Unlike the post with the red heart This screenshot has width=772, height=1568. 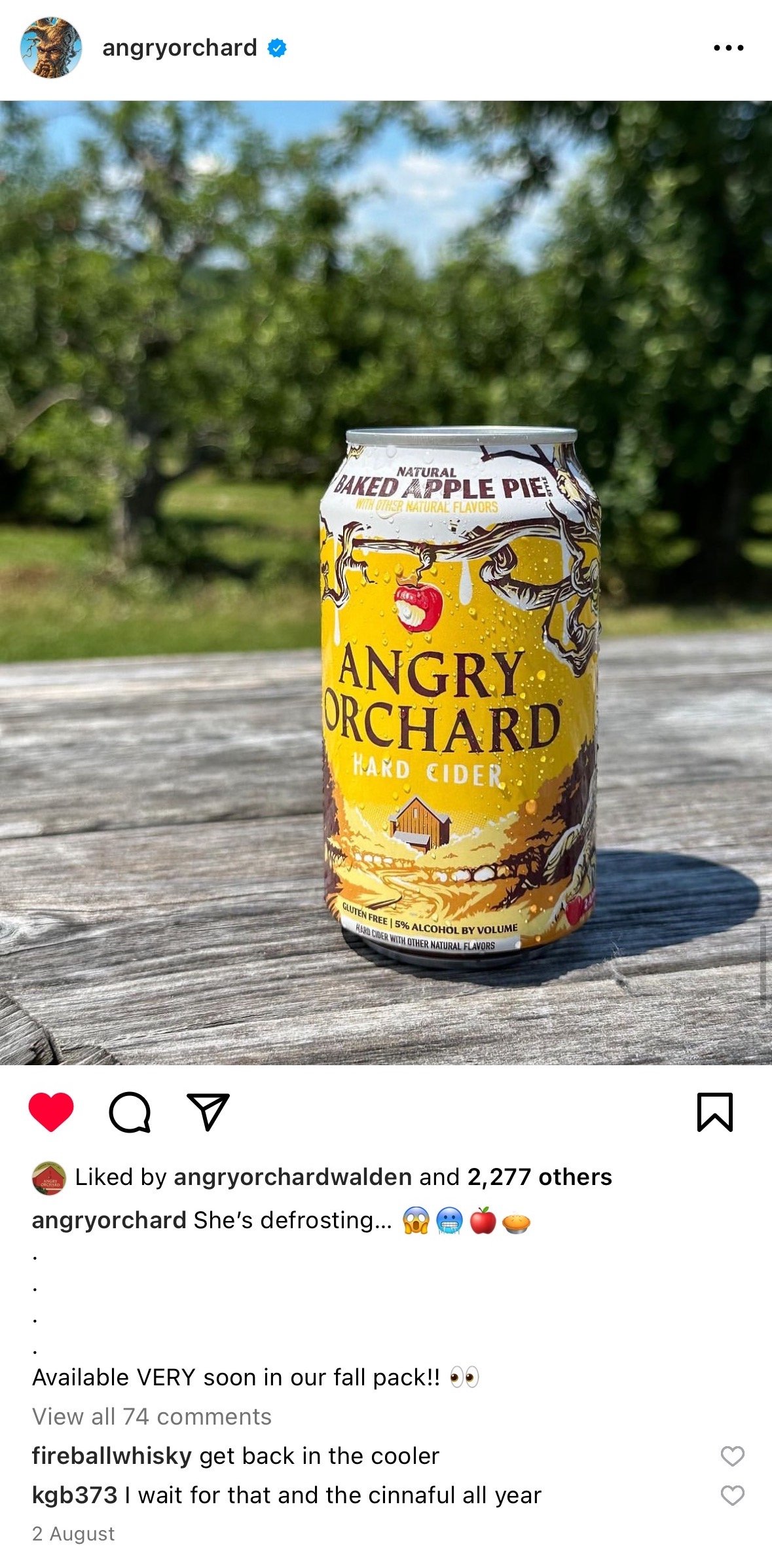coord(51,1112)
